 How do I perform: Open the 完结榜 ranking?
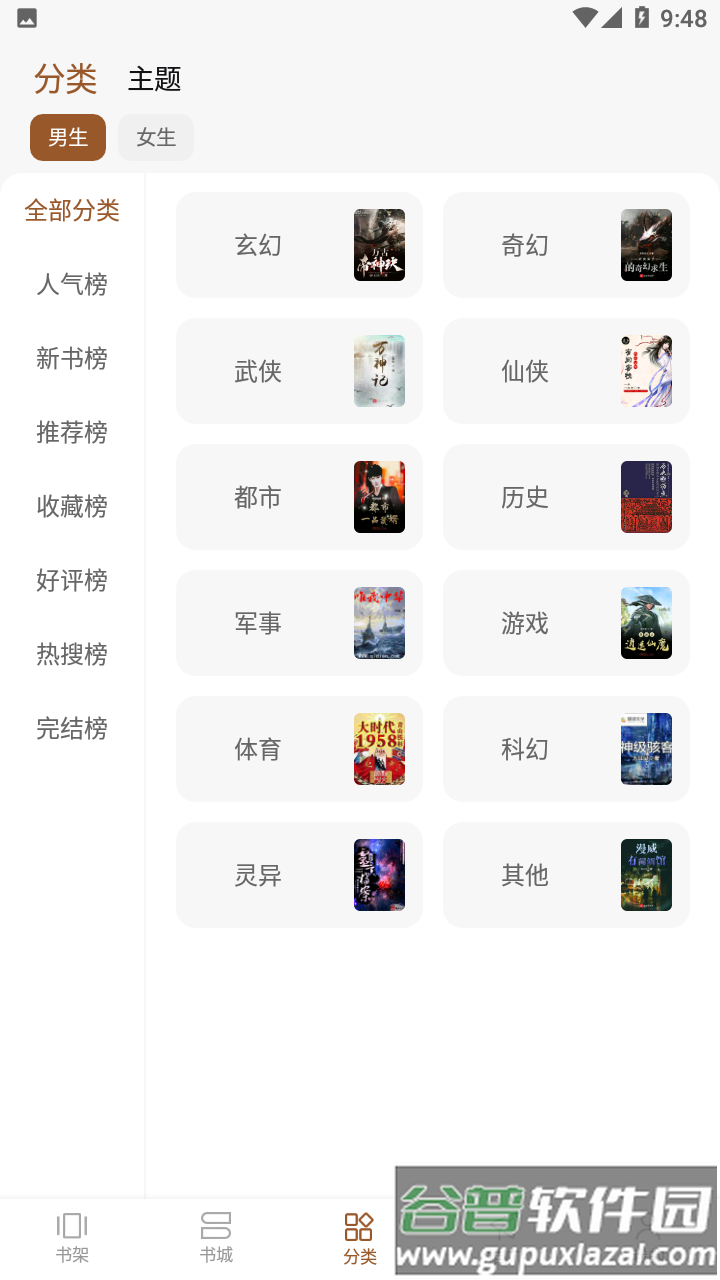click(x=72, y=729)
